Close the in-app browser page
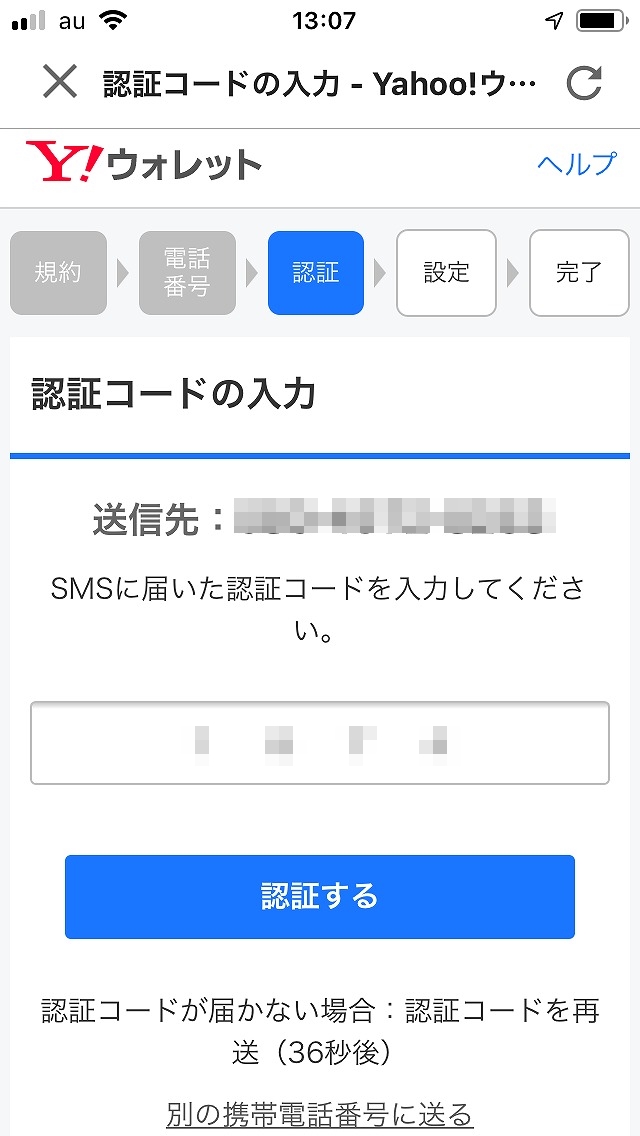Image resolution: width=640 pixels, height=1136 pixels. tap(60, 81)
